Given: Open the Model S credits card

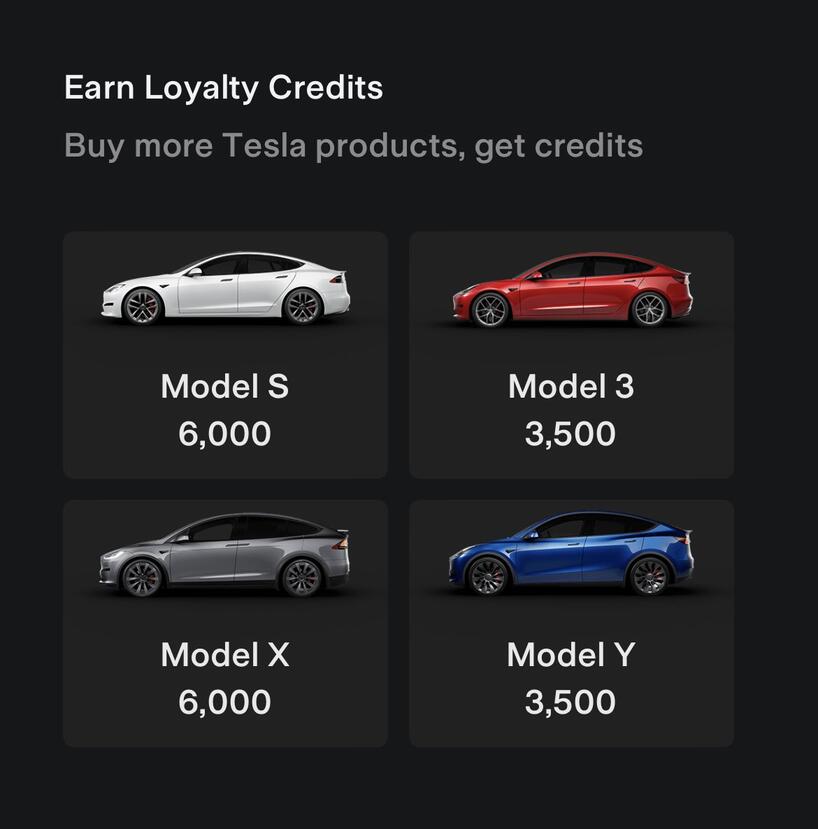Looking at the screenshot, I should point(225,355).
